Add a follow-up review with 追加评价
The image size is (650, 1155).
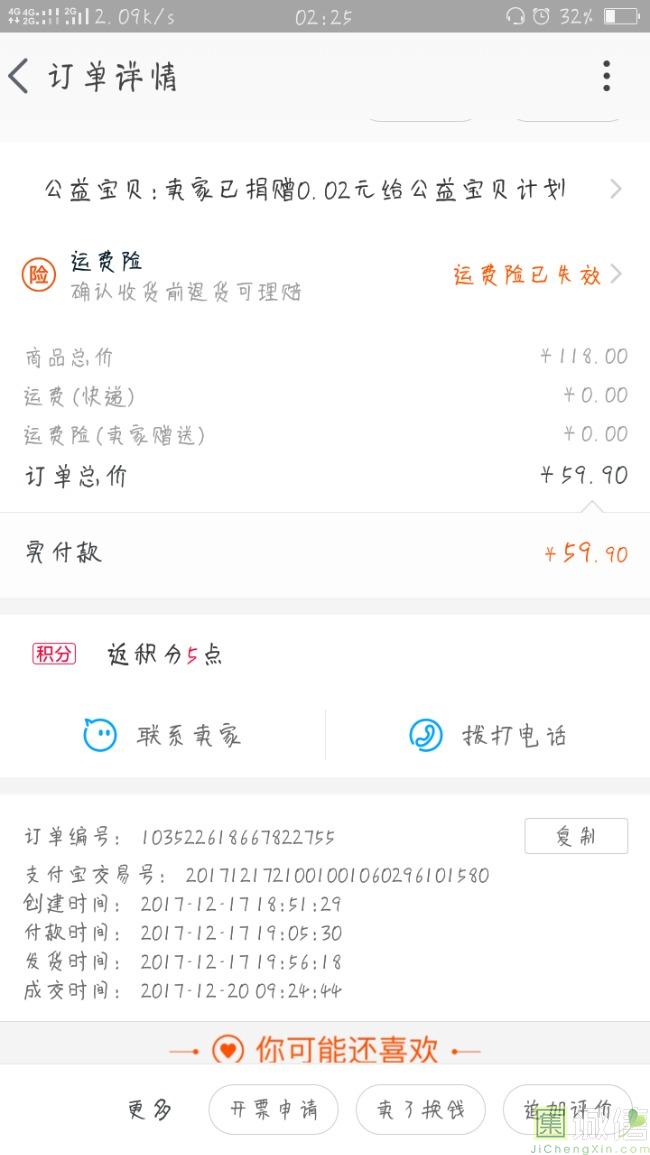click(567, 1109)
